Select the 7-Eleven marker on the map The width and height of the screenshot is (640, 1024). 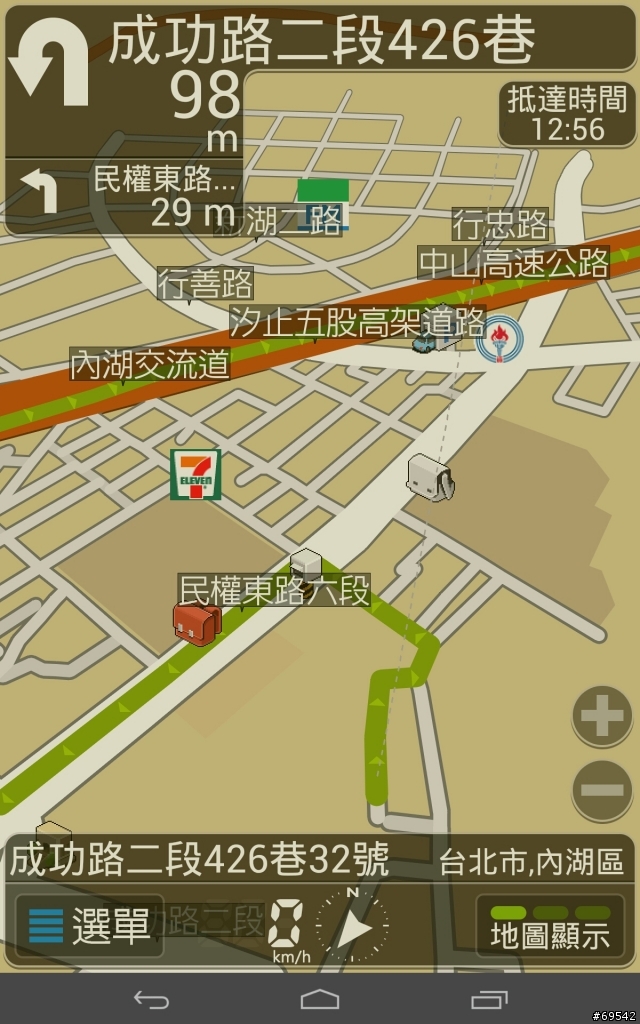195,475
